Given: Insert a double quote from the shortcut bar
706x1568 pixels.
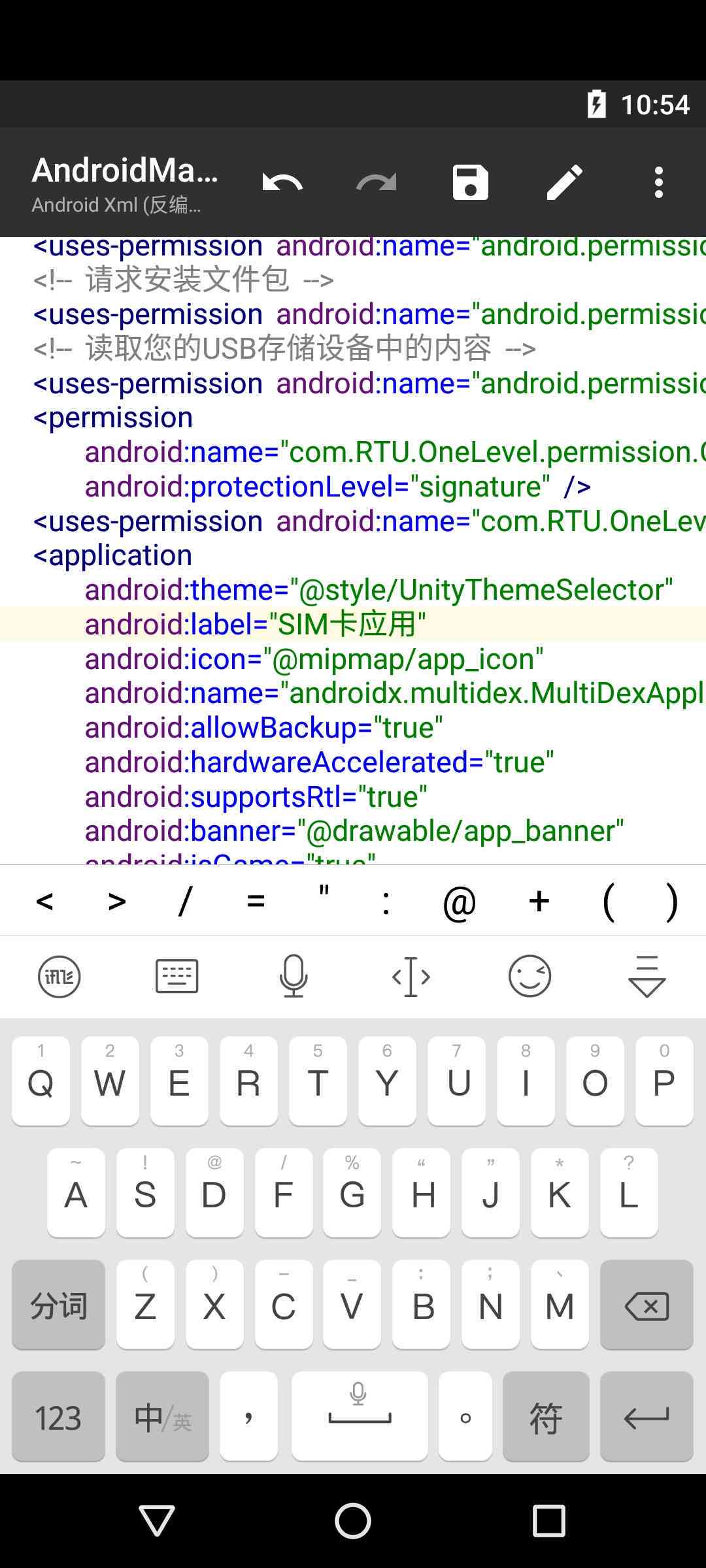Looking at the screenshot, I should pos(324,902).
